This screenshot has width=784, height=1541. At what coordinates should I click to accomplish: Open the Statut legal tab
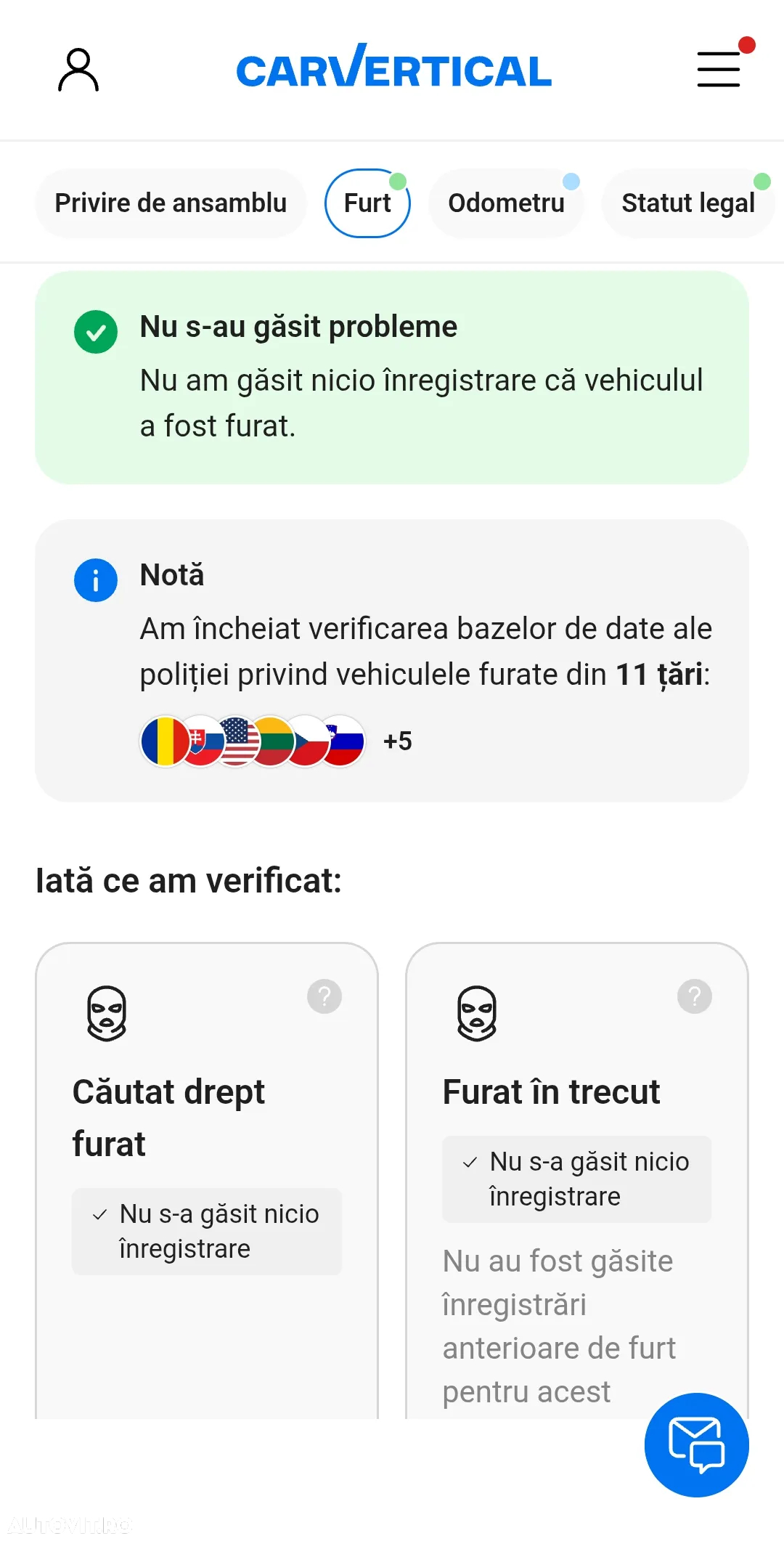click(x=687, y=203)
